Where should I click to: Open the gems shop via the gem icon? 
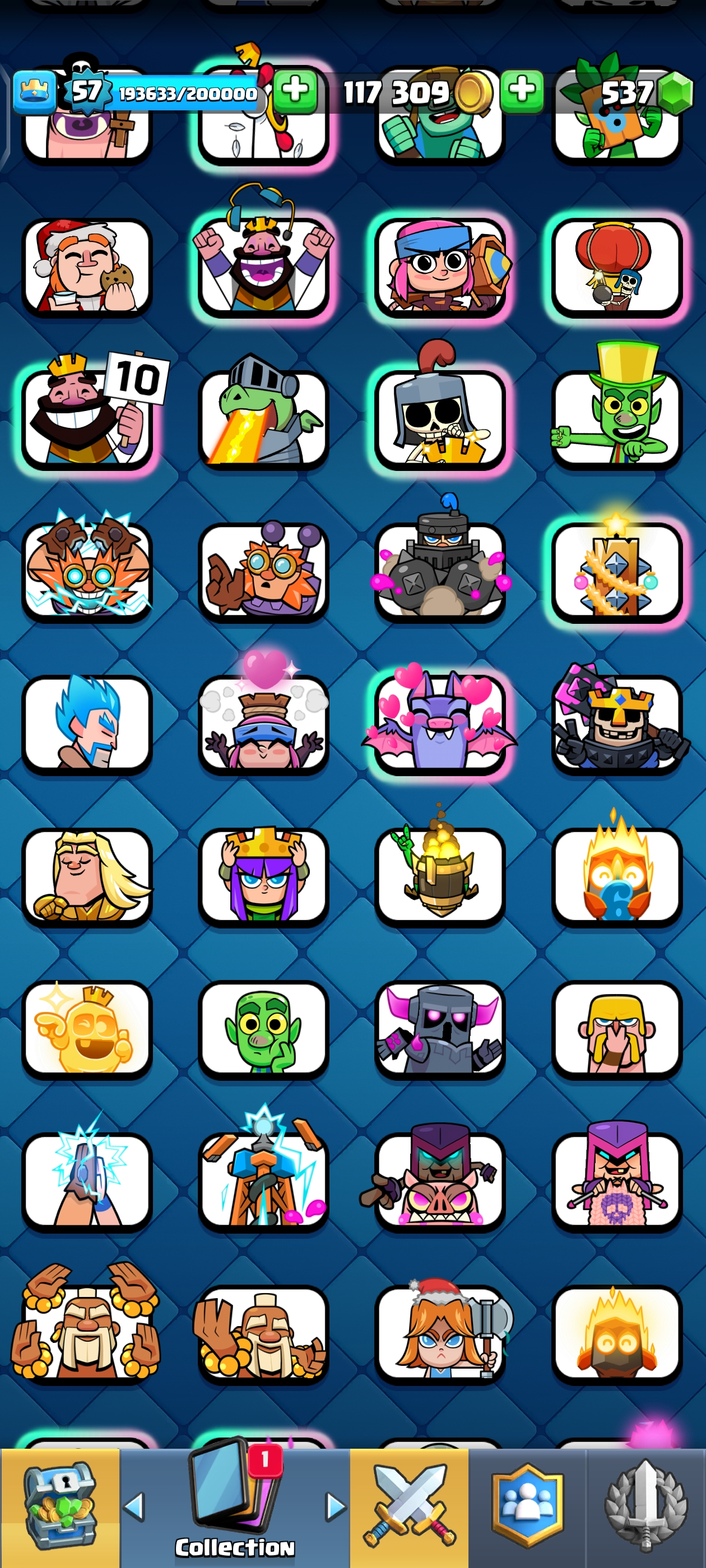pyautogui.click(x=675, y=93)
